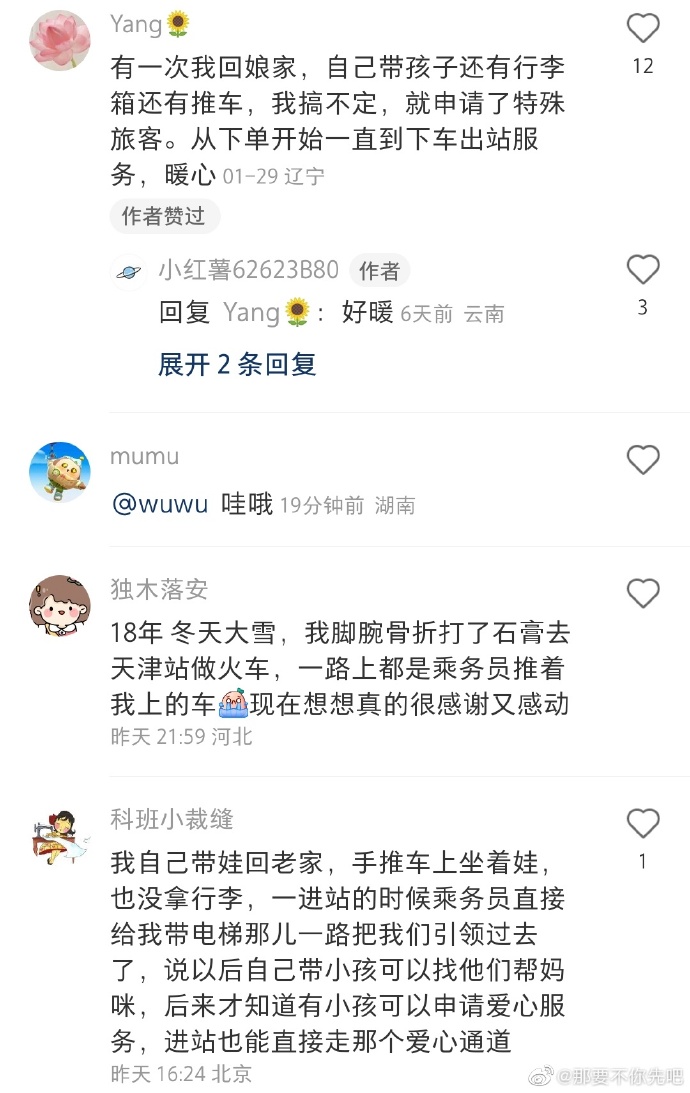Like mumu's comment 哇哦

pos(643,460)
